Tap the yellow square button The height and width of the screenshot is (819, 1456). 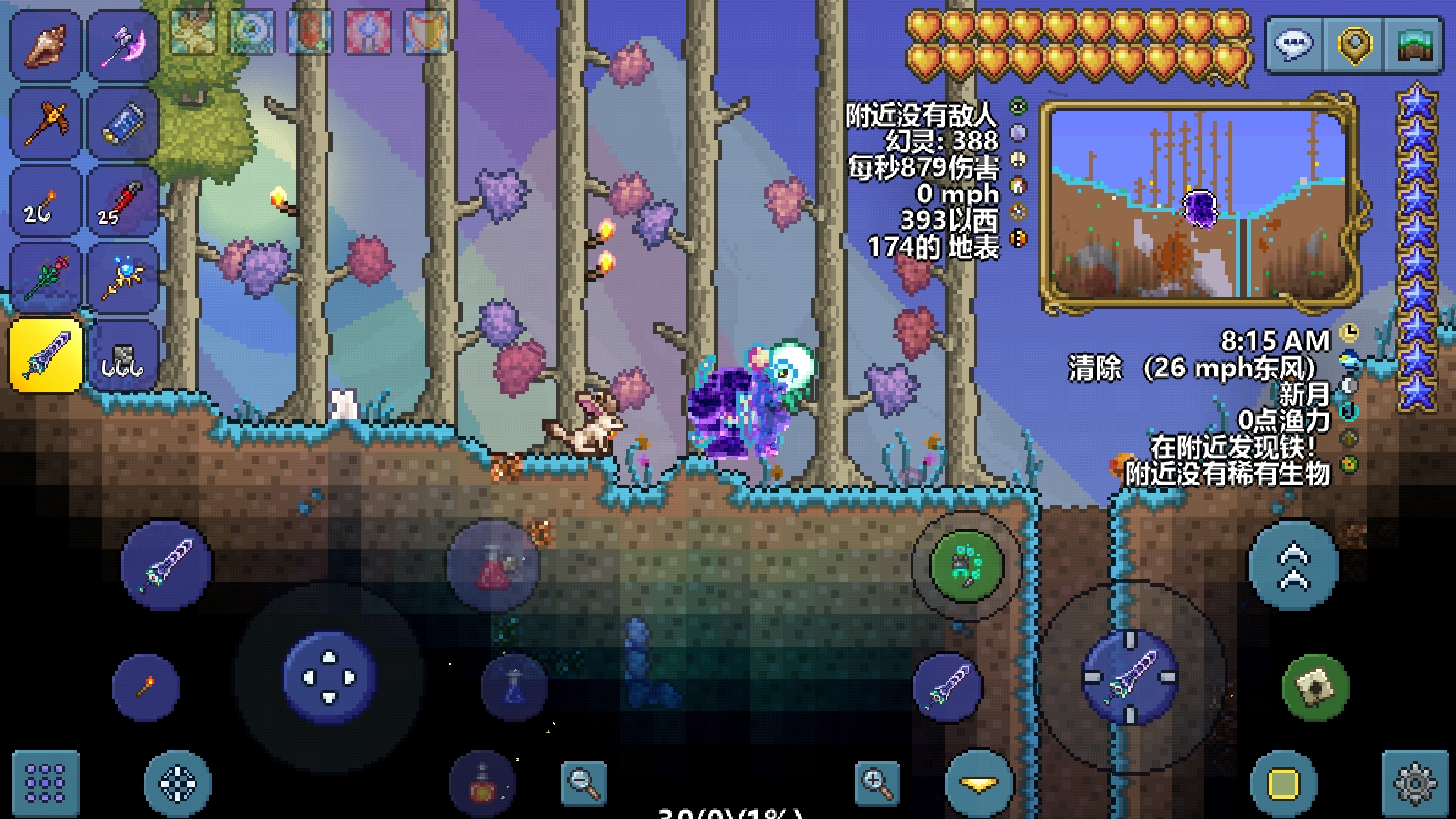coord(1283,783)
